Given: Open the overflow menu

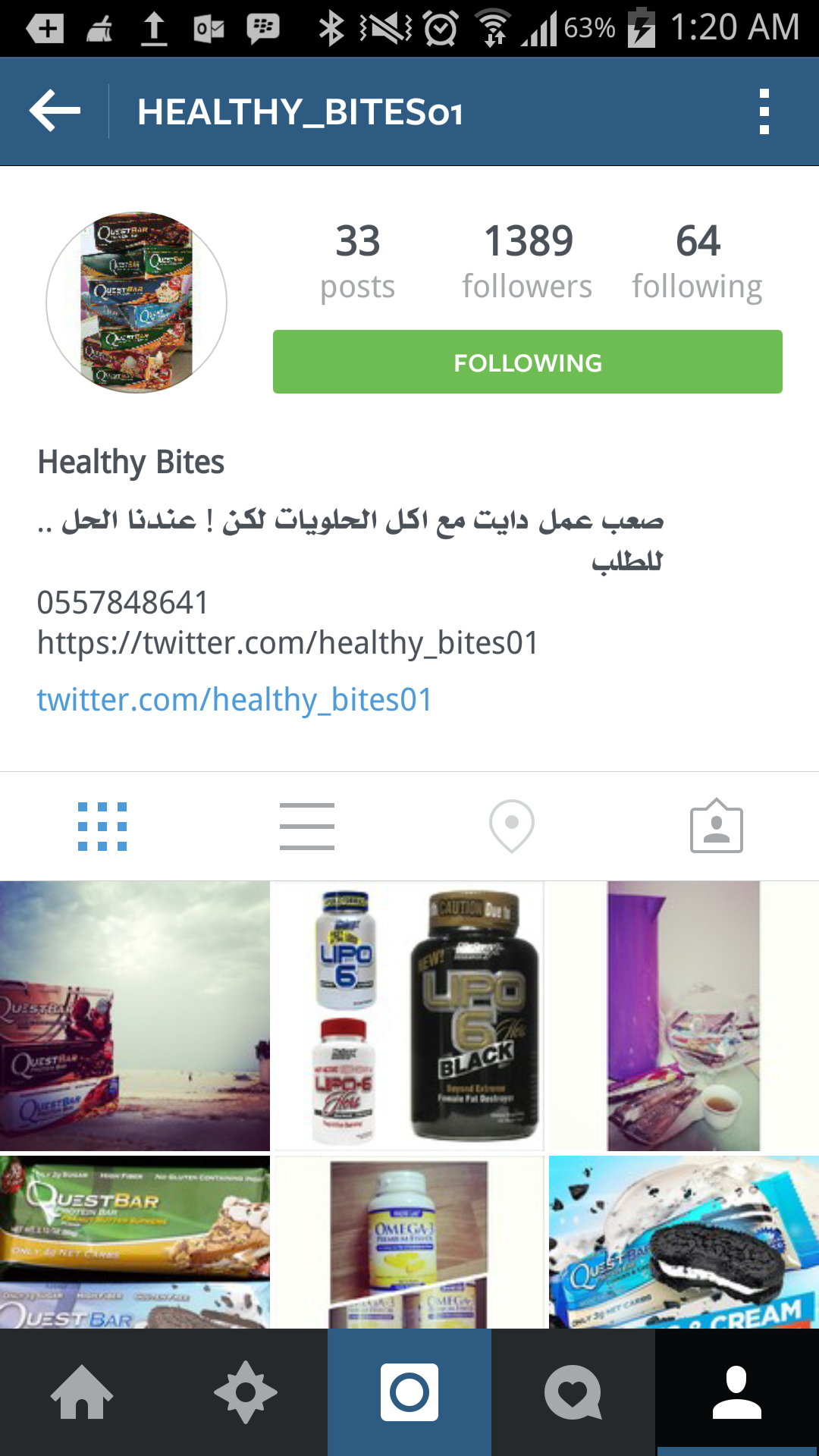Looking at the screenshot, I should [764, 111].
